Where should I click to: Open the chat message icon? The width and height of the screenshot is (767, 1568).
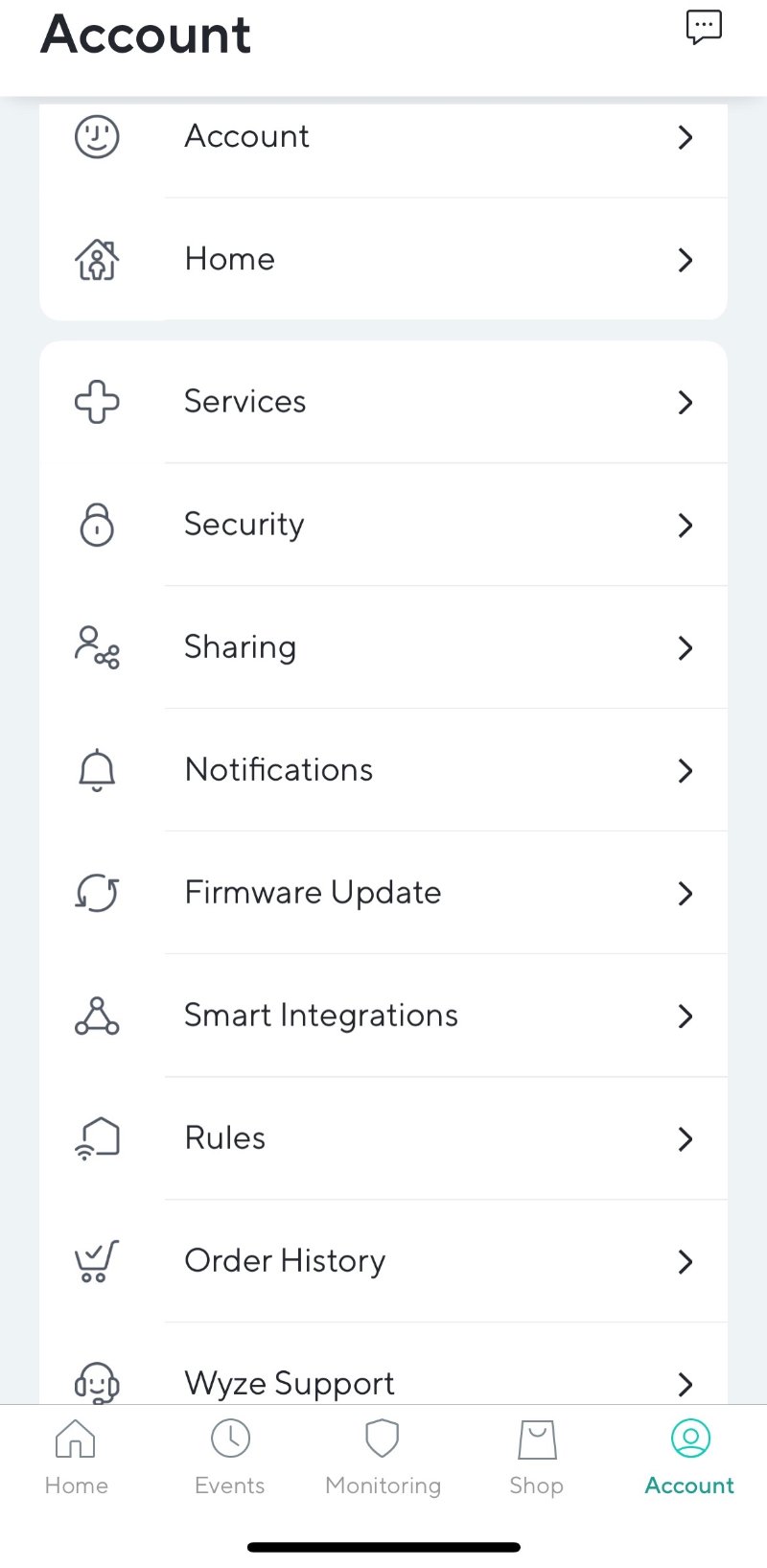704,27
